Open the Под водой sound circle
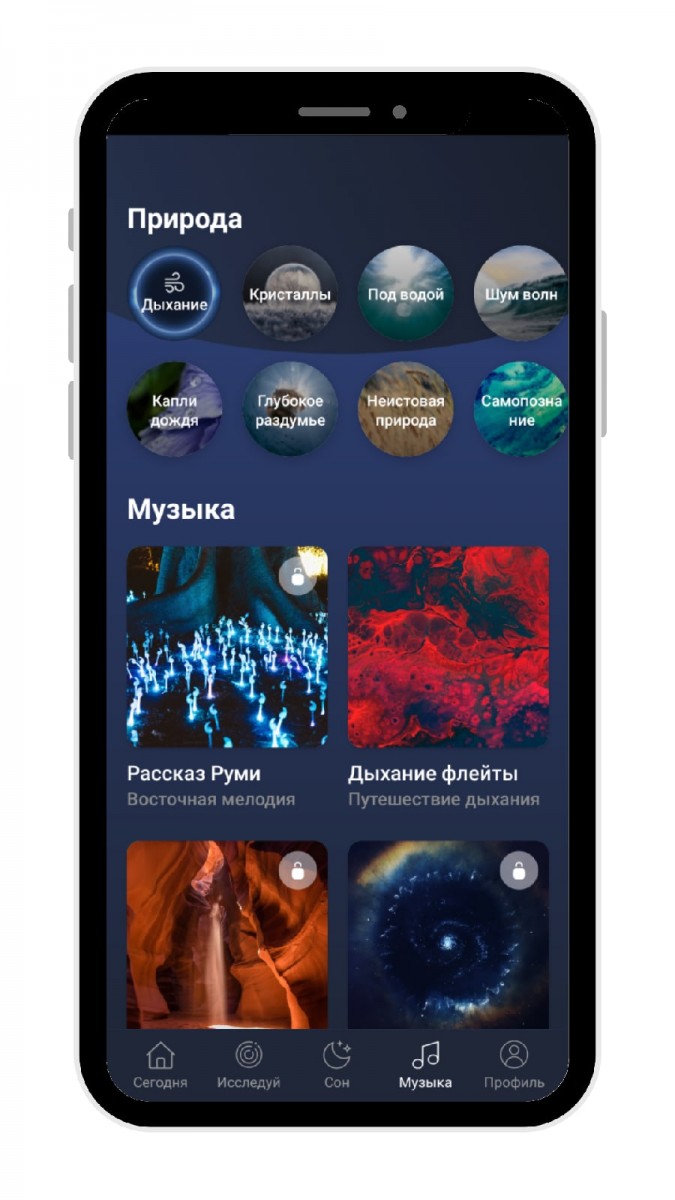Viewport: 675px width, 1200px height. [x=405, y=293]
